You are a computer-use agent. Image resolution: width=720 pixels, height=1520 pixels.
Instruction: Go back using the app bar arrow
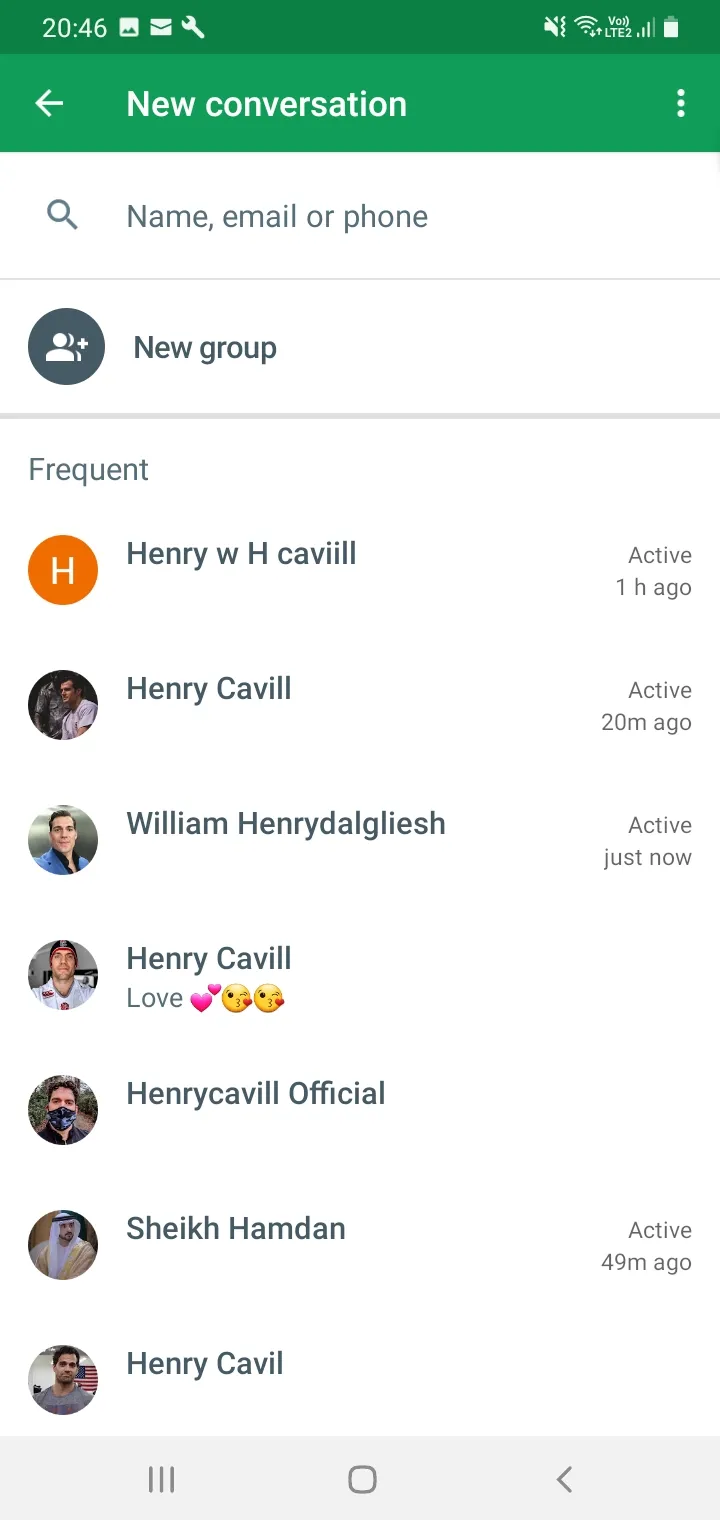coord(49,103)
